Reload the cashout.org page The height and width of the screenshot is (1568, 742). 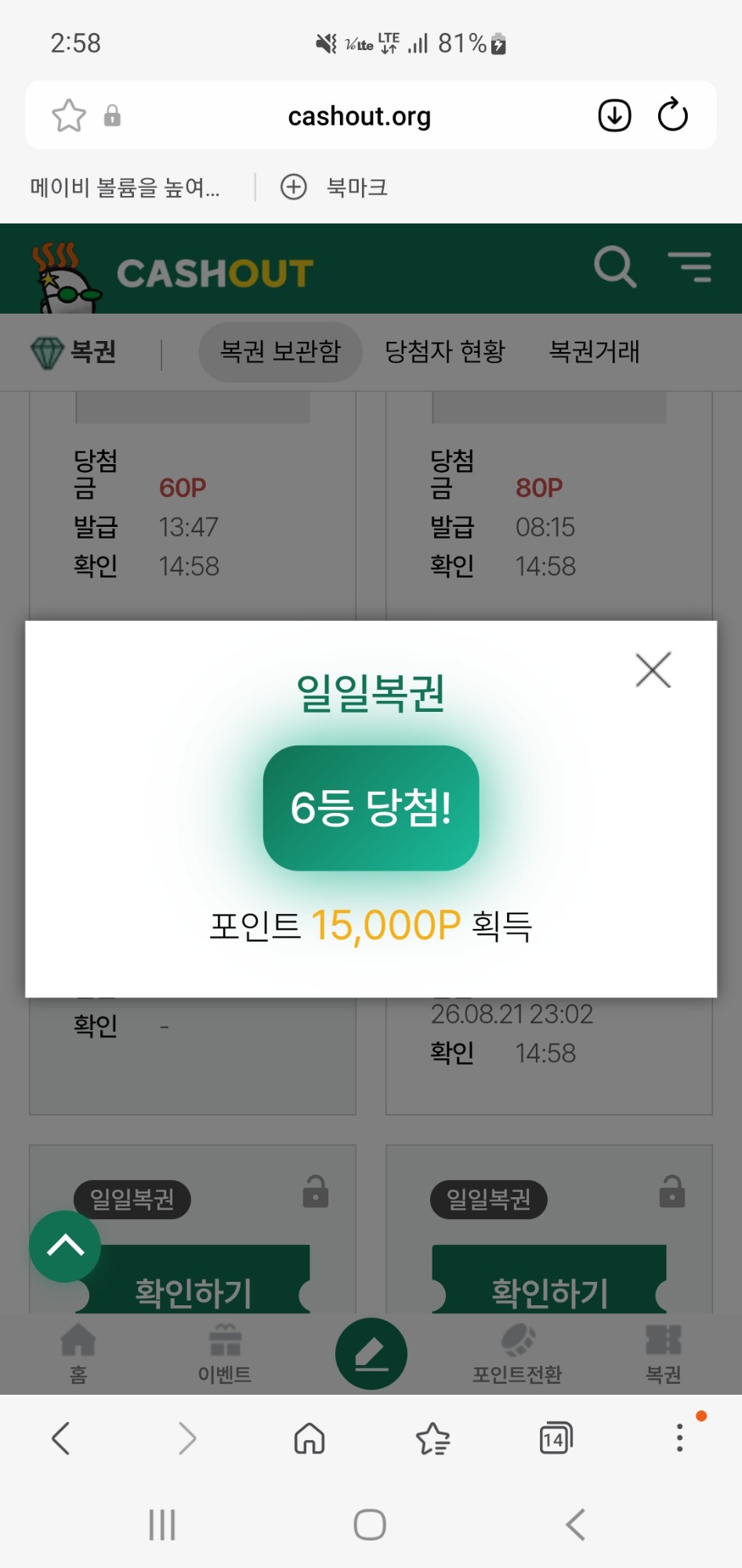(x=672, y=115)
